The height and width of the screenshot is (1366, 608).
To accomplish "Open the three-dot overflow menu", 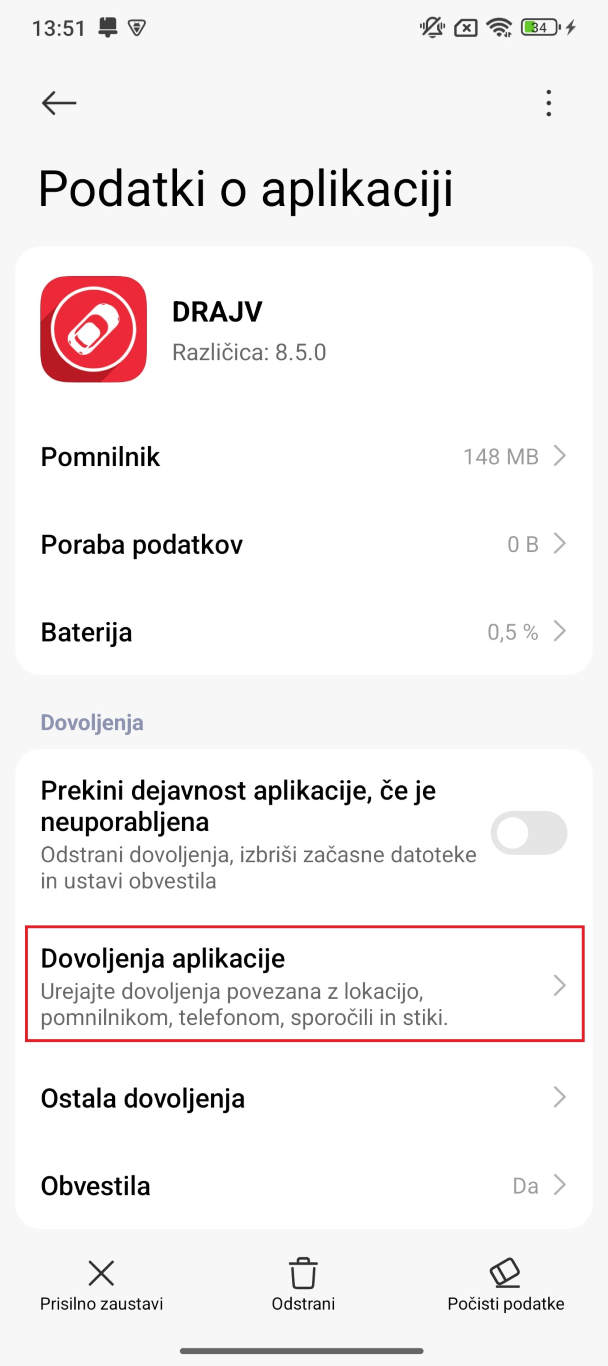I will pyautogui.click(x=548, y=103).
